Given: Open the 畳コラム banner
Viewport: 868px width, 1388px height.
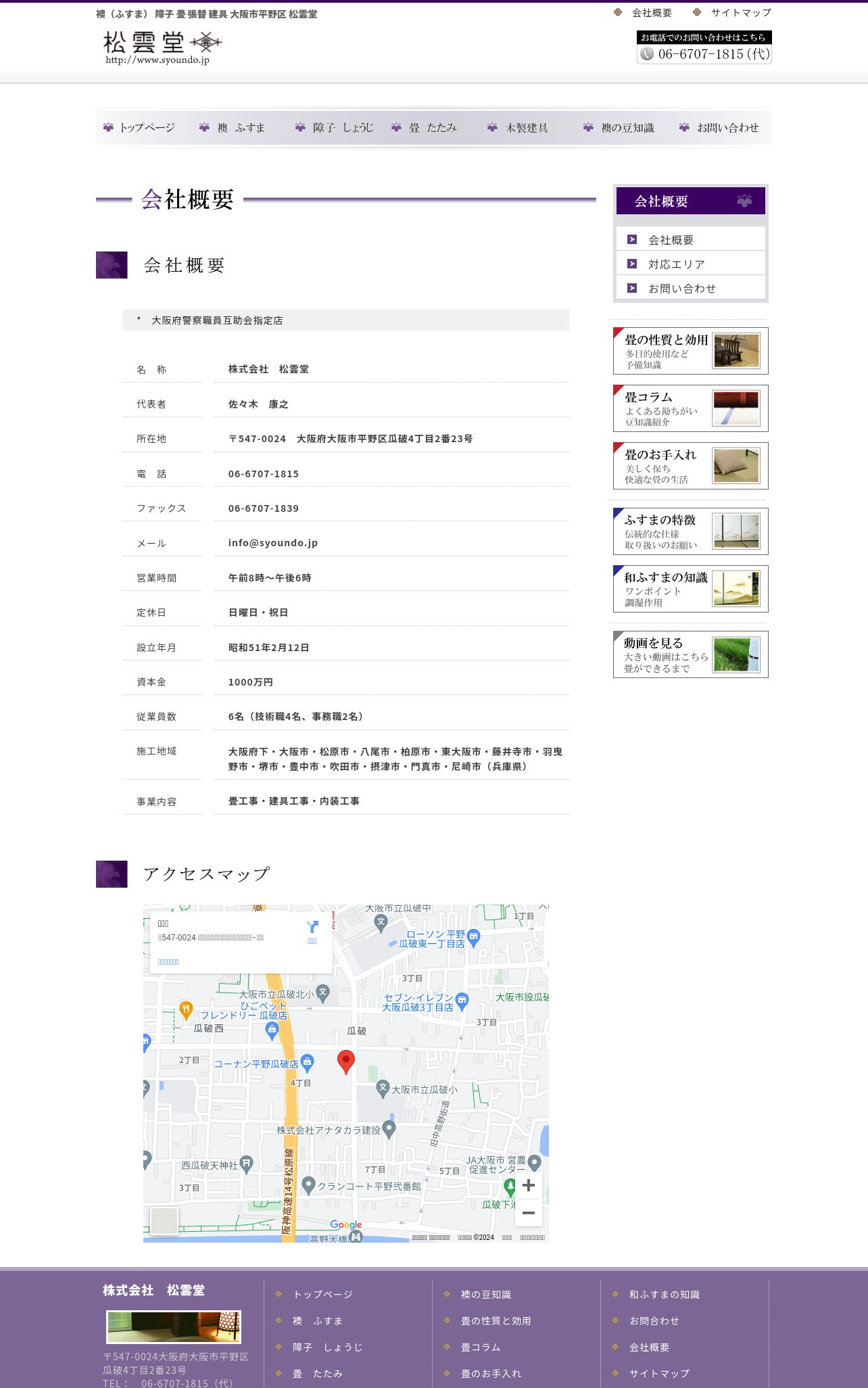Looking at the screenshot, I should tap(690, 408).
